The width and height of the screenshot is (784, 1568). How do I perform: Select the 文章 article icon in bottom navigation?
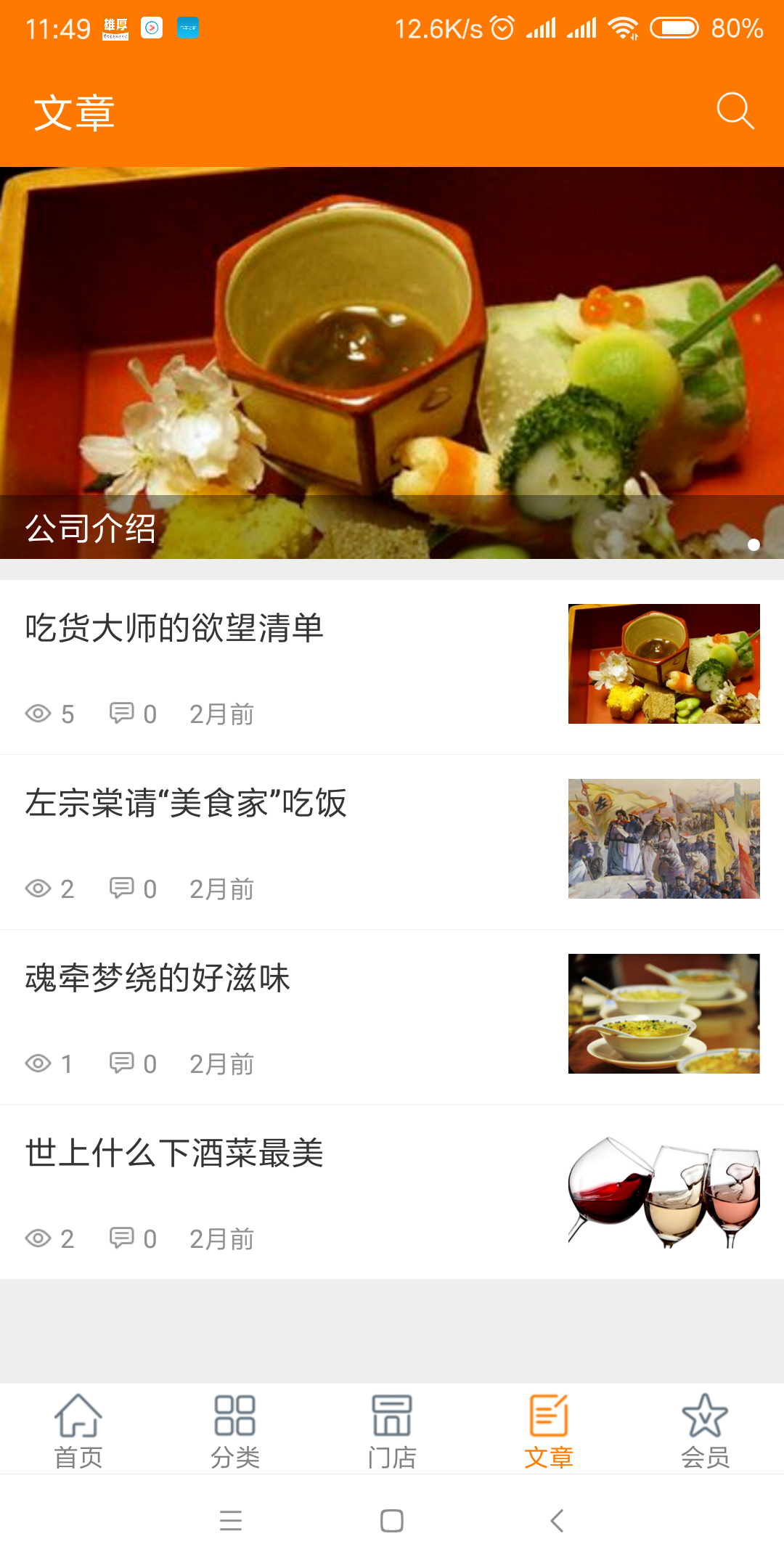(x=548, y=1414)
